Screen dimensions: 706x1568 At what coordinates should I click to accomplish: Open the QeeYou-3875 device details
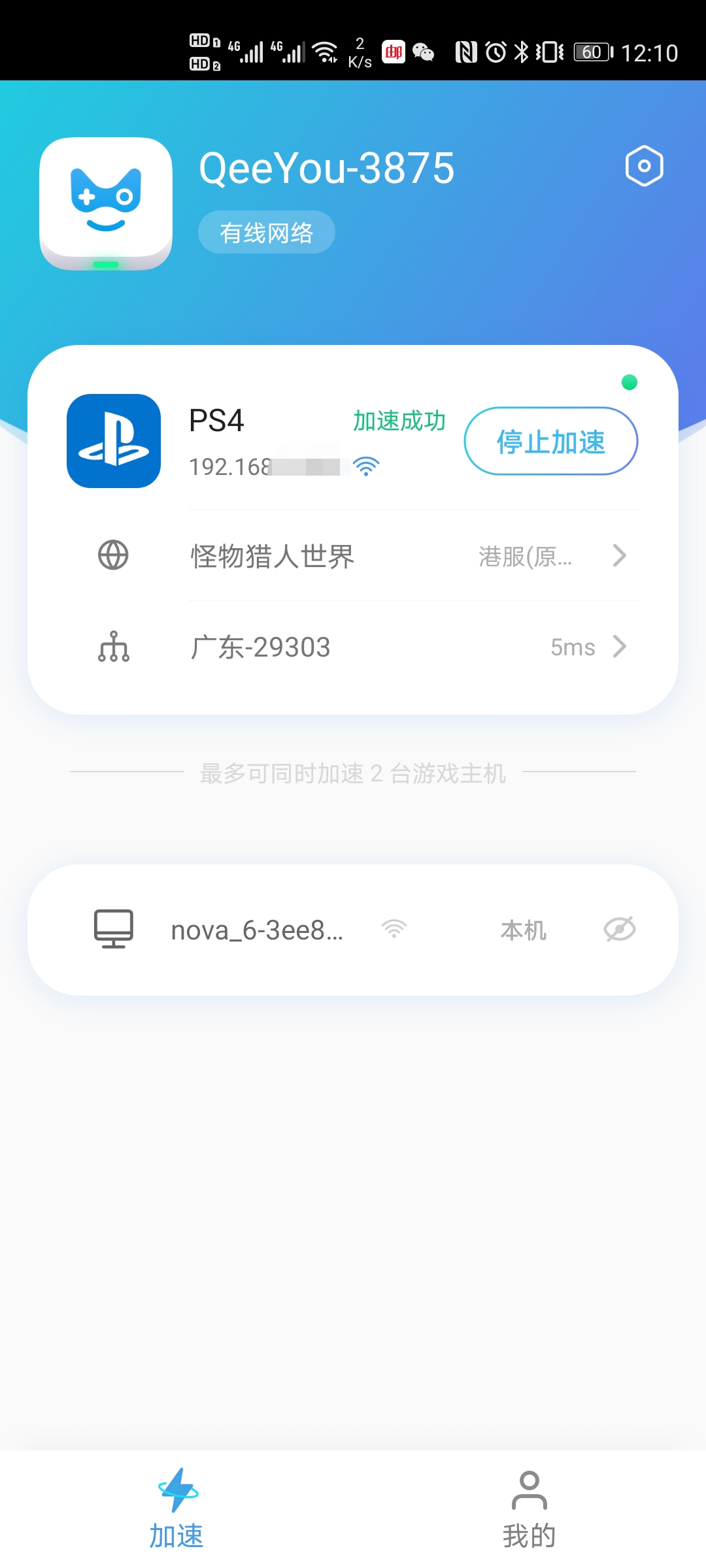[326, 169]
